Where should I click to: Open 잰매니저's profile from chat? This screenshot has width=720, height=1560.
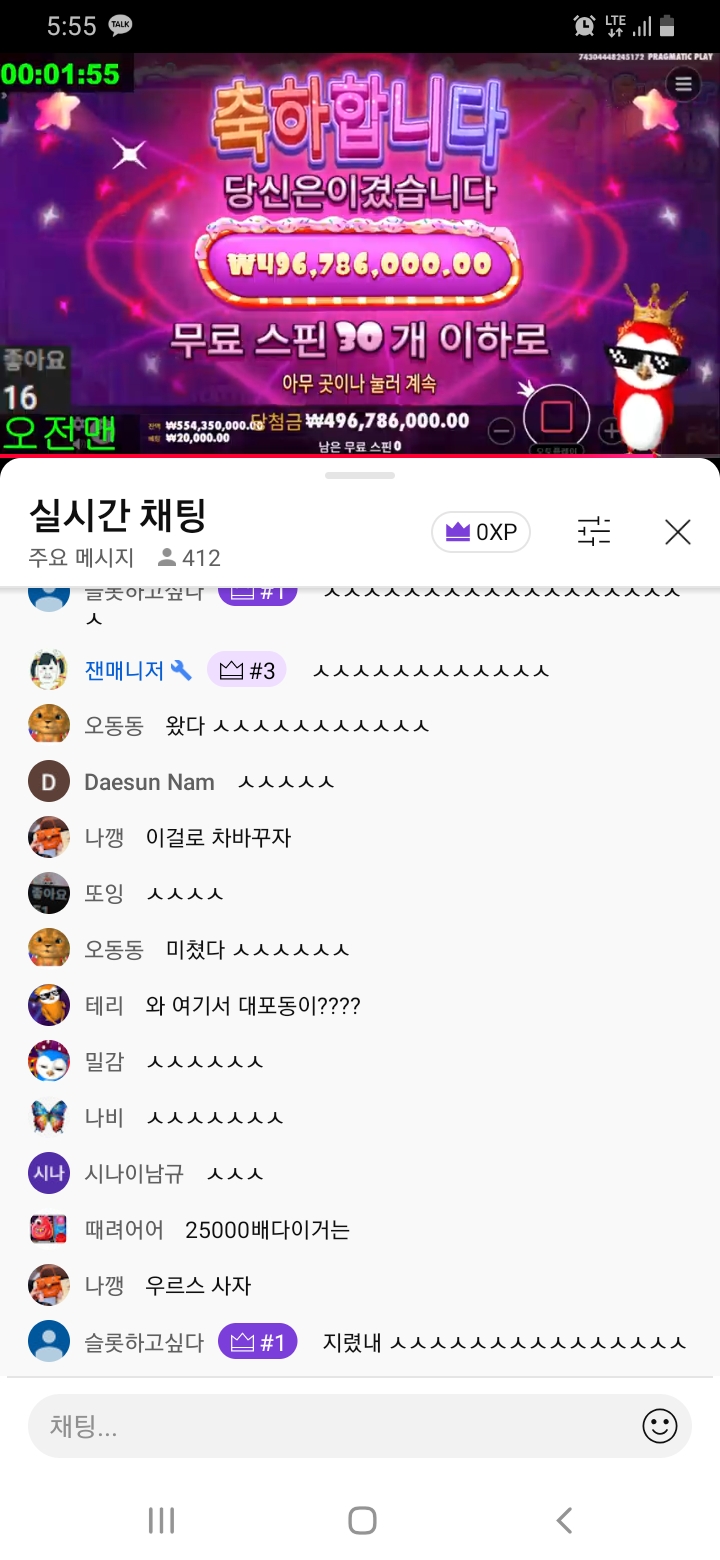pos(124,670)
